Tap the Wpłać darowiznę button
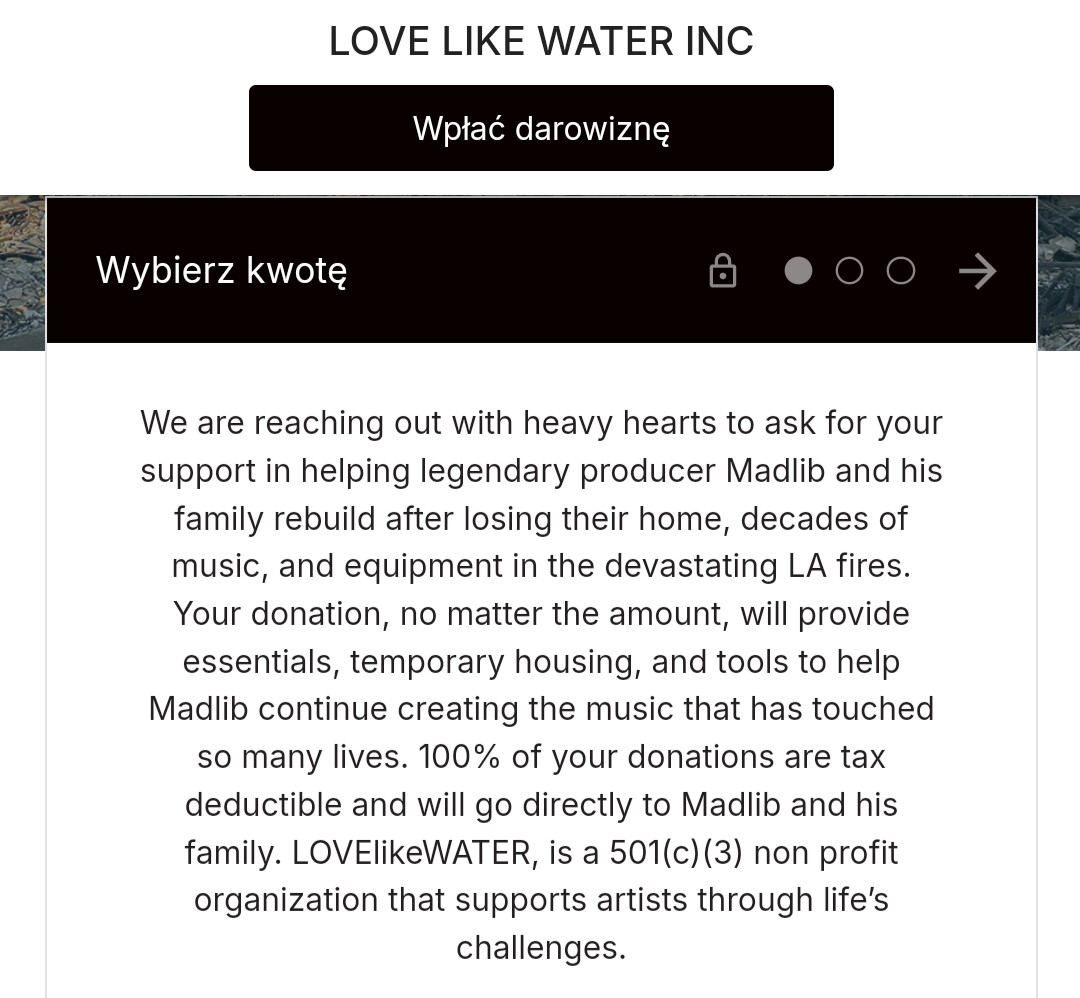 (x=541, y=128)
